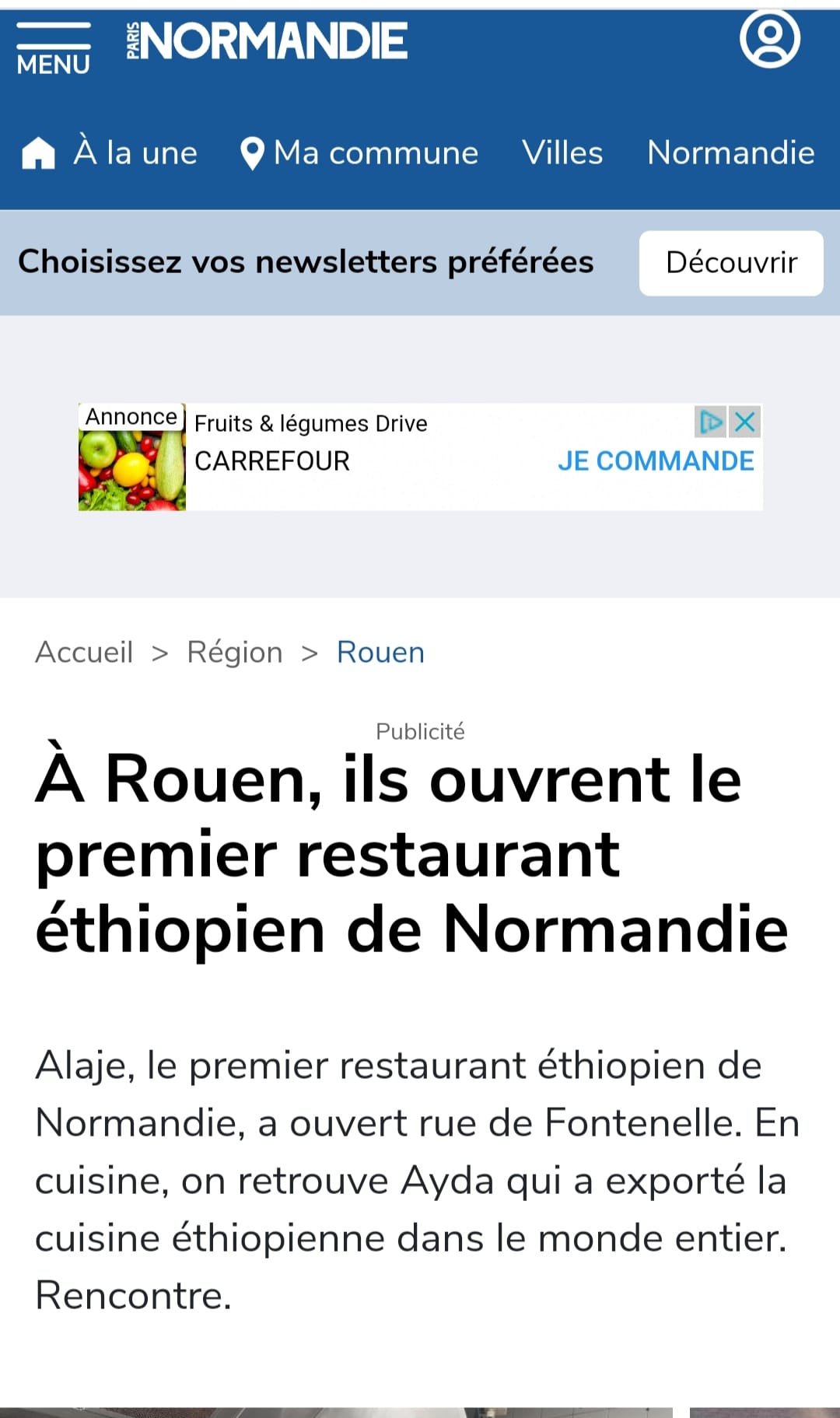Open the Normandie section tab
The image size is (840, 1418).
[x=730, y=152]
